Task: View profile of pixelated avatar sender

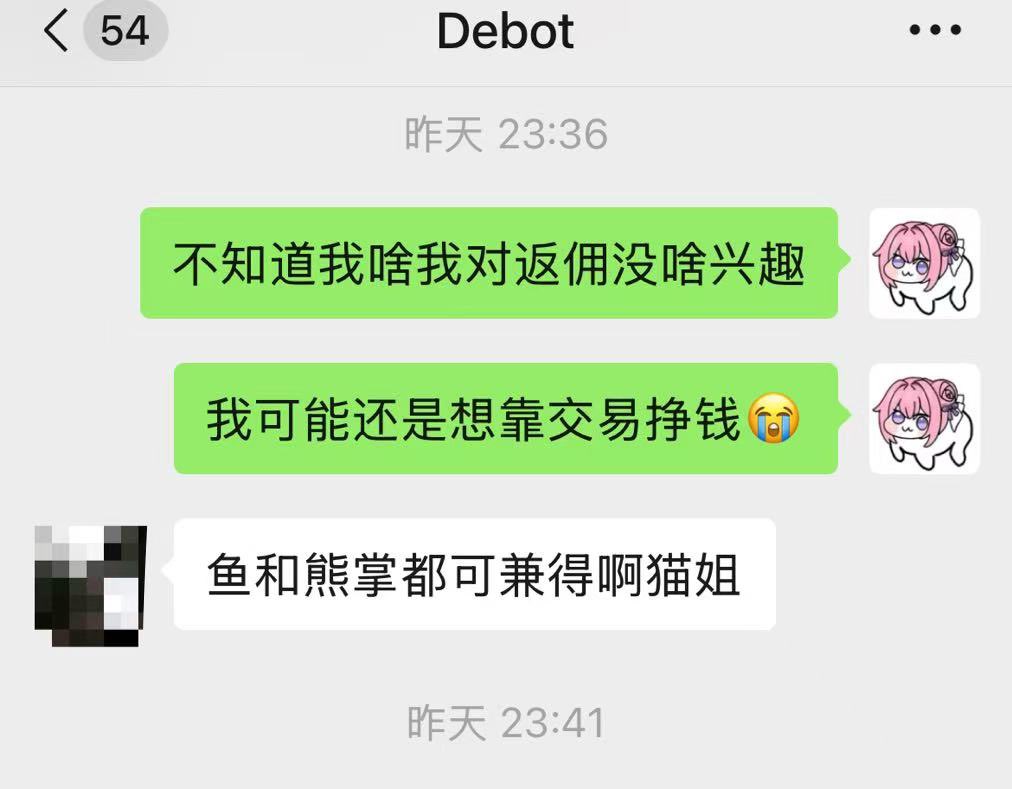Action: click(90, 584)
